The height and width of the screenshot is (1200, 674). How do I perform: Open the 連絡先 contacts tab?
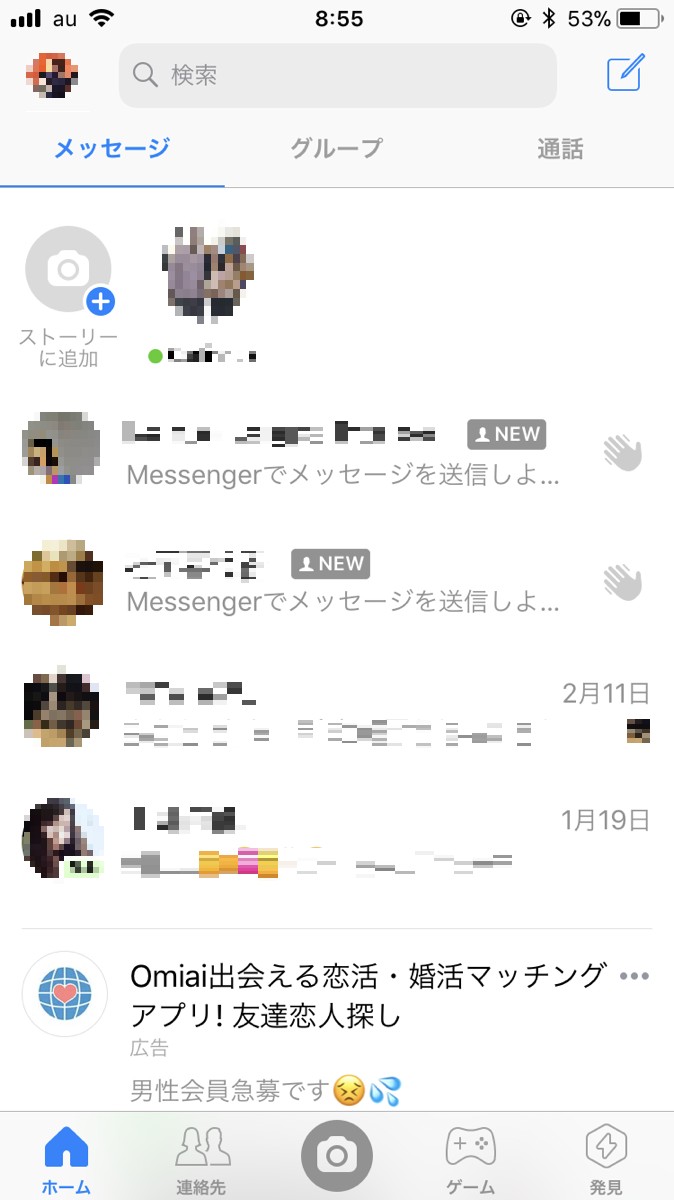coord(201,1158)
